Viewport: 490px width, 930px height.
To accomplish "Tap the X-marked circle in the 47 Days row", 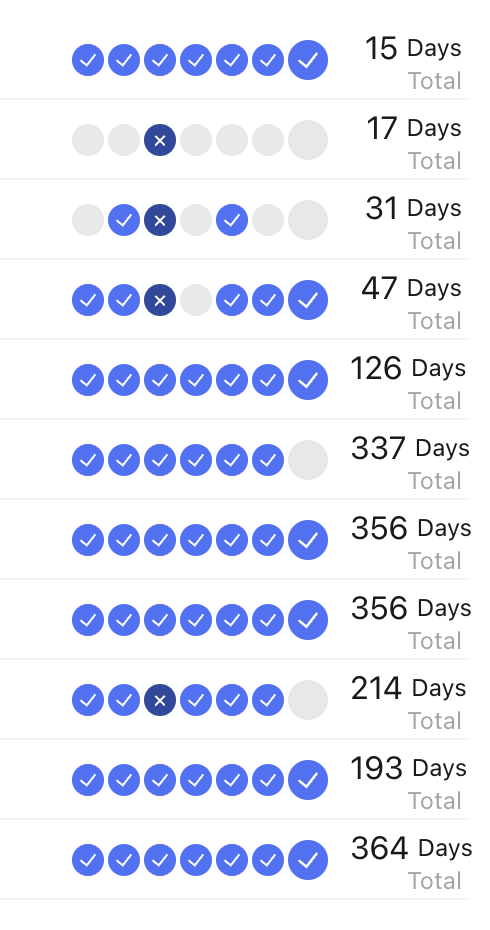I will 160,300.
